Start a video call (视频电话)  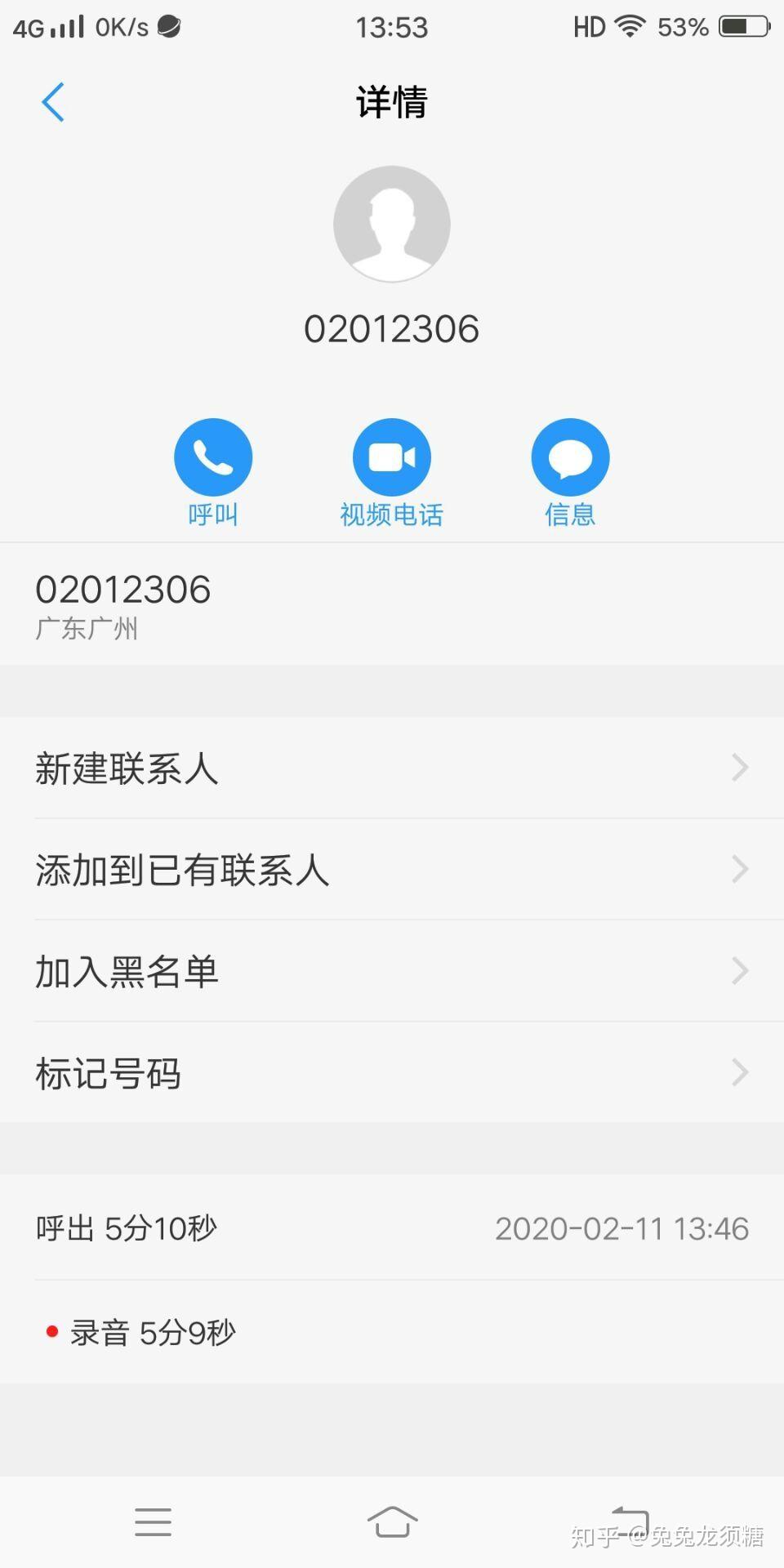(x=392, y=457)
